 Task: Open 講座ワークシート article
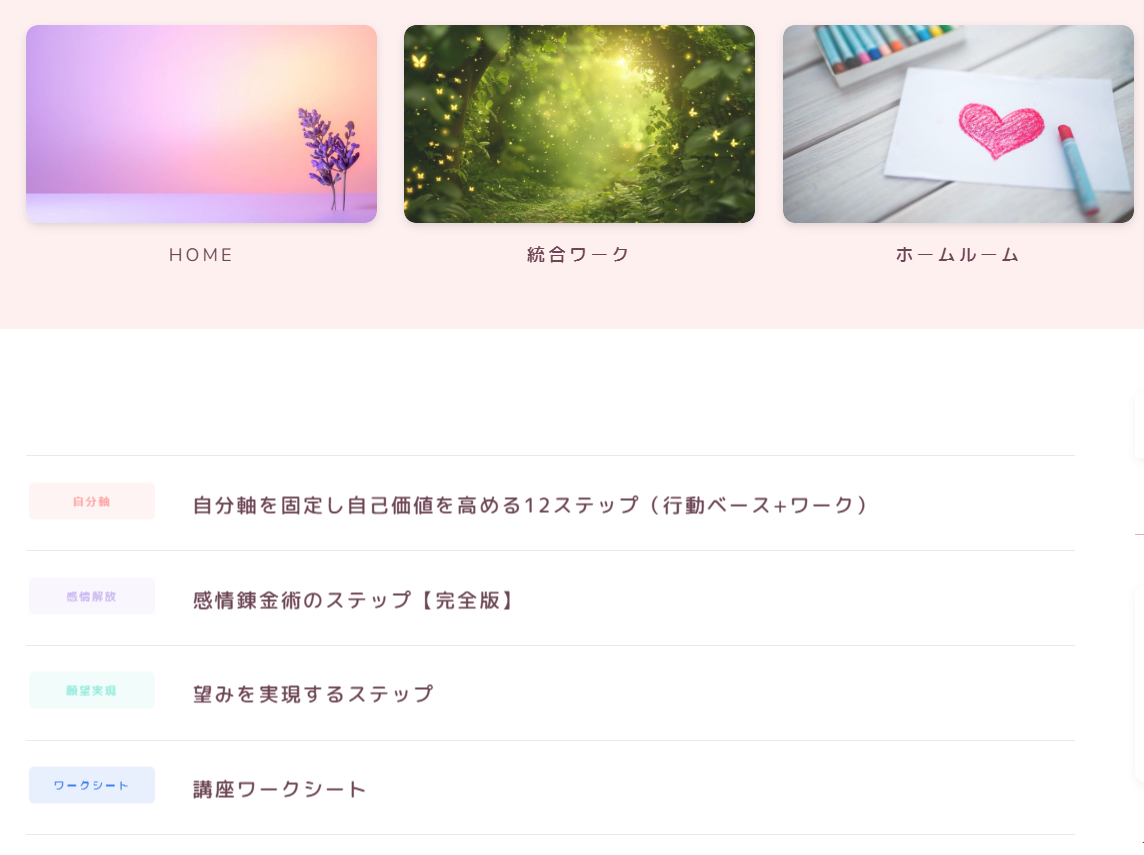click(x=280, y=789)
